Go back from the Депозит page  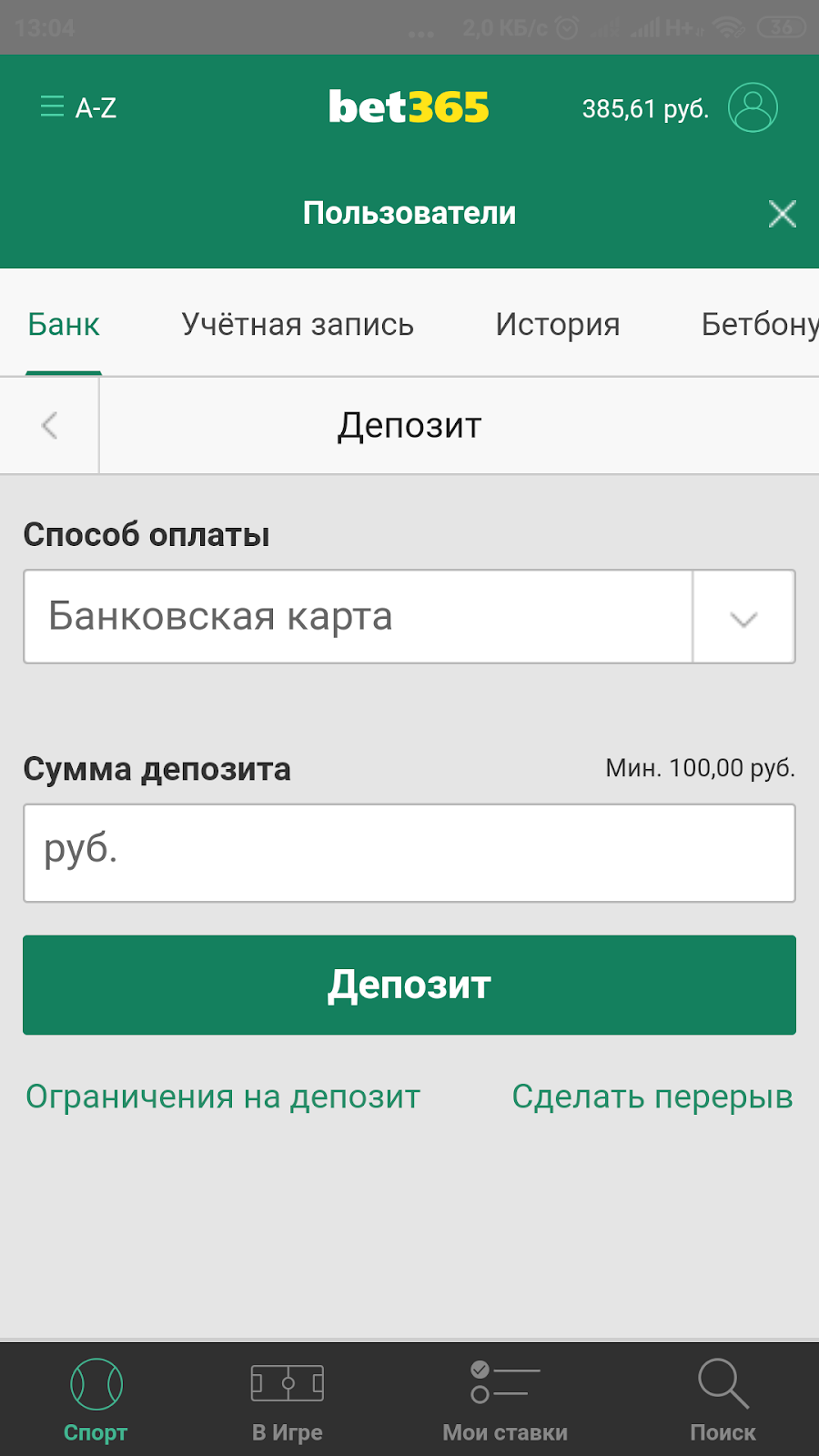(50, 425)
